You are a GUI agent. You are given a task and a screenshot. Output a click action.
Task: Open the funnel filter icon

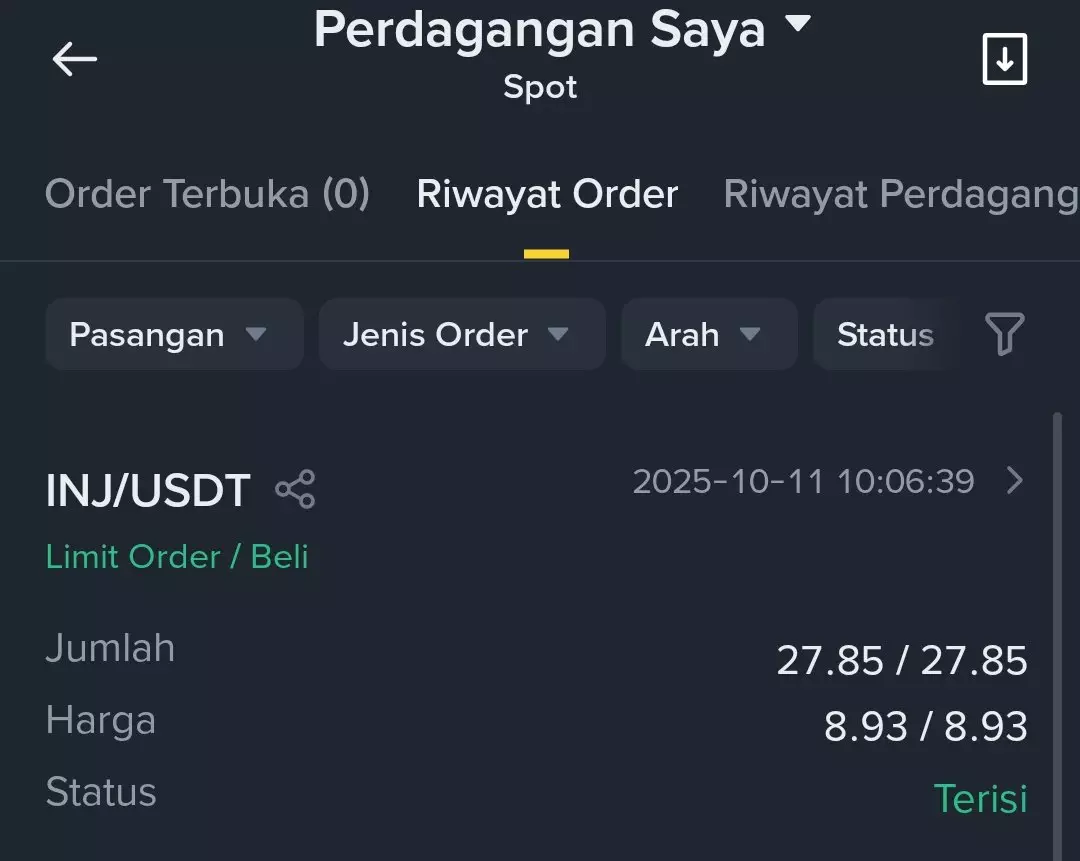[1004, 334]
